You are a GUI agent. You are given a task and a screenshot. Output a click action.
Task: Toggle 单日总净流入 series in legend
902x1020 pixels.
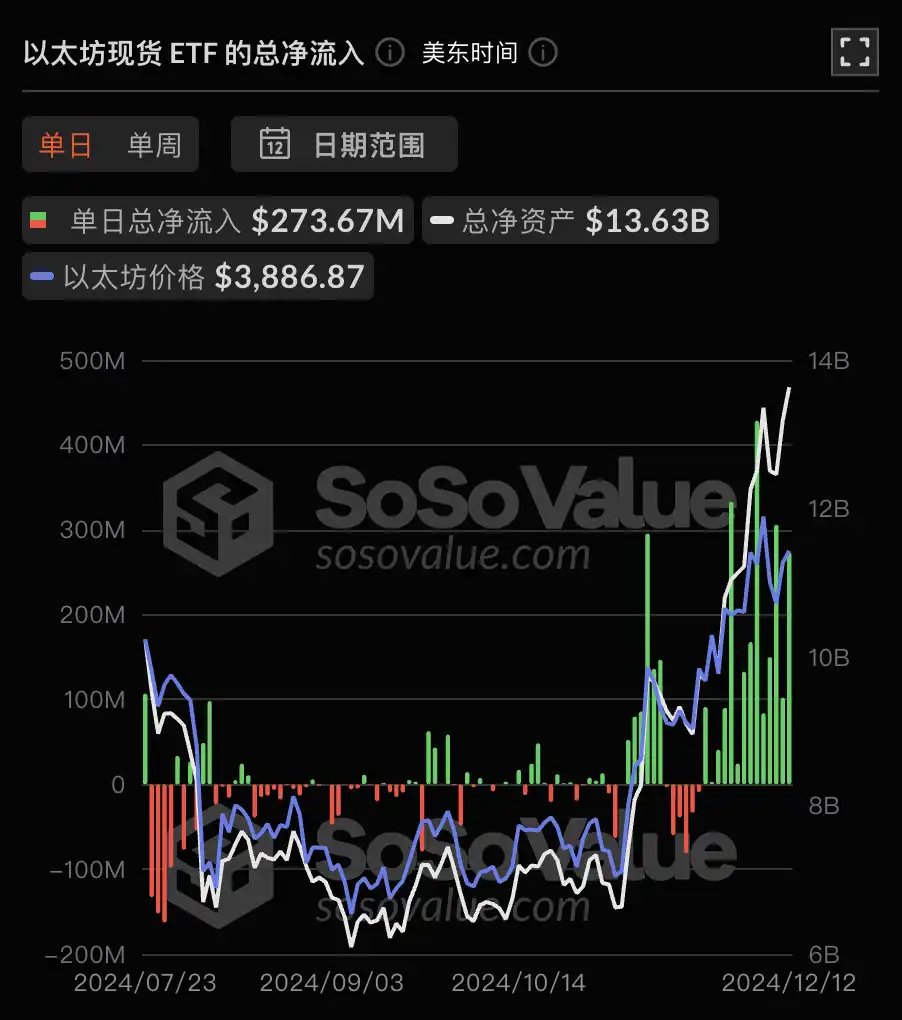click(x=218, y=220)
